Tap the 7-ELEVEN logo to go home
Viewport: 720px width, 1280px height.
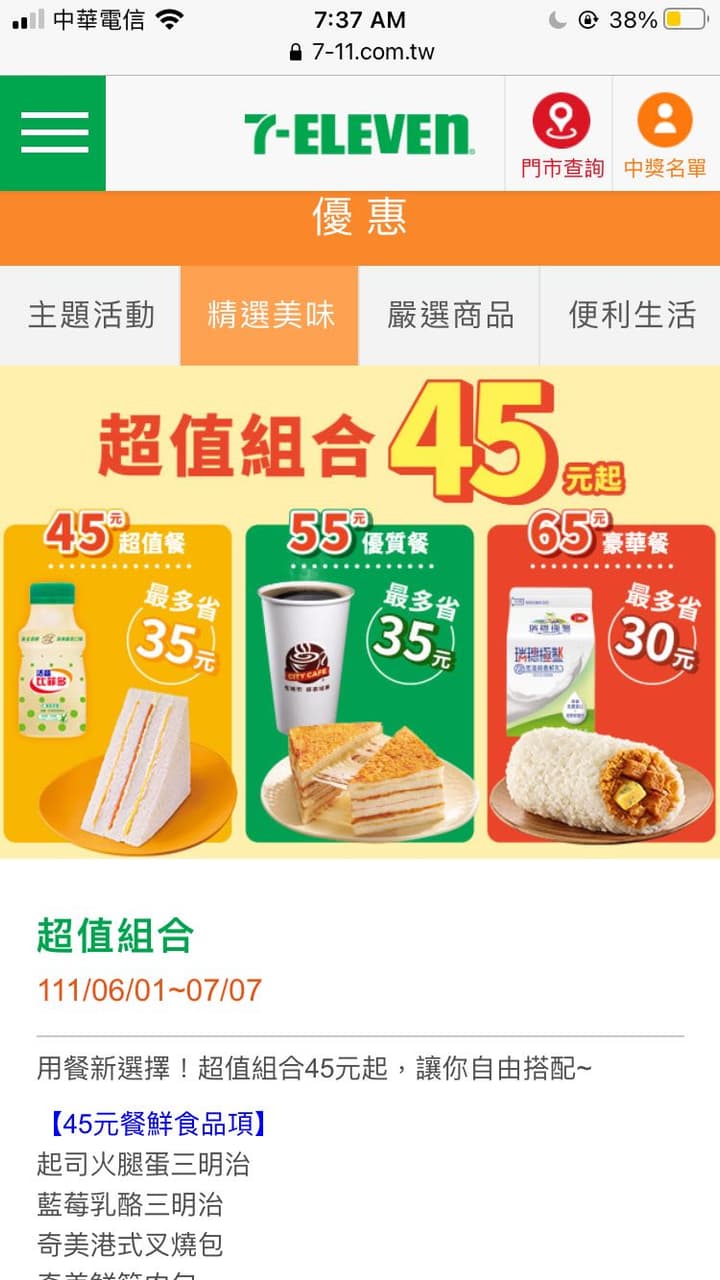click(357, 133)
